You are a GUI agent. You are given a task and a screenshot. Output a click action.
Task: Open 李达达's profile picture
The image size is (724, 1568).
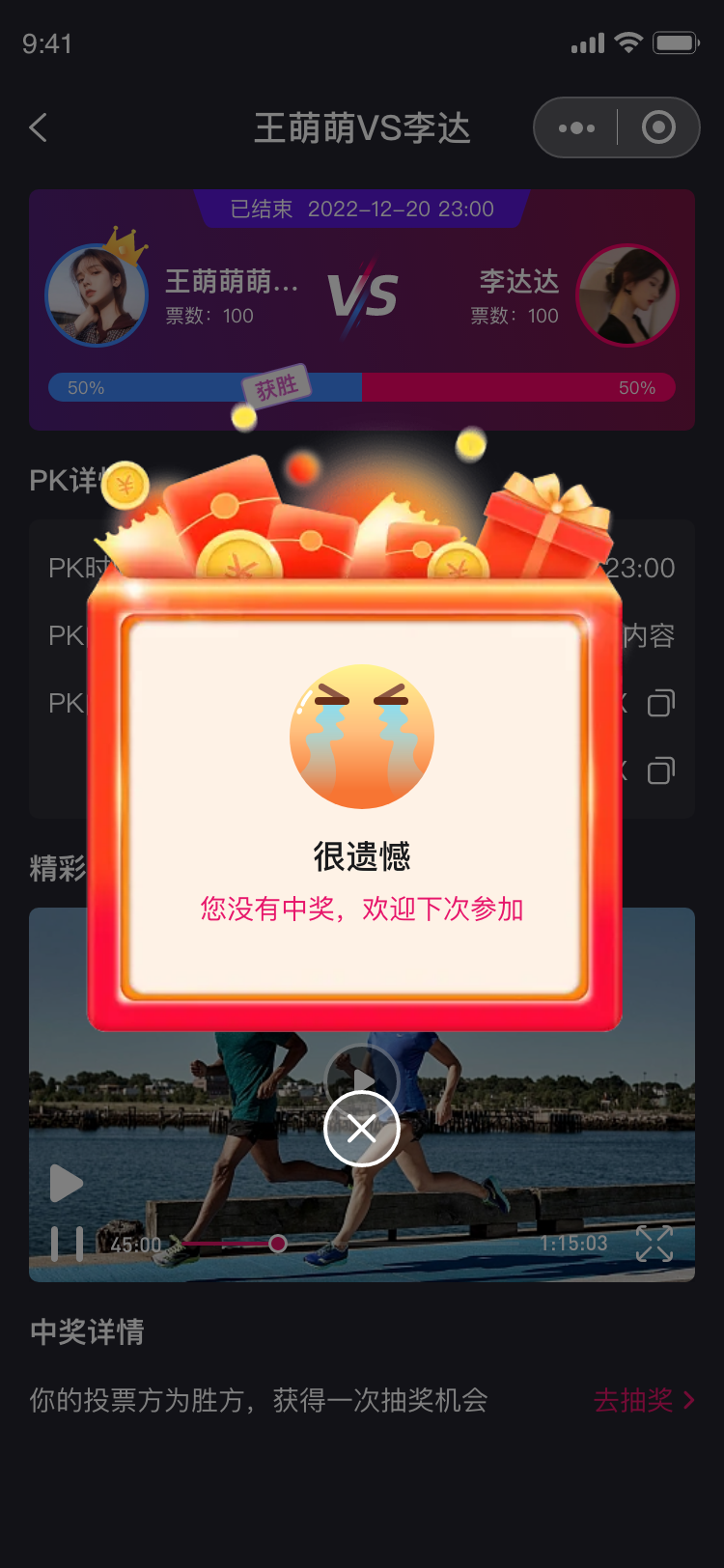(627, 295)
